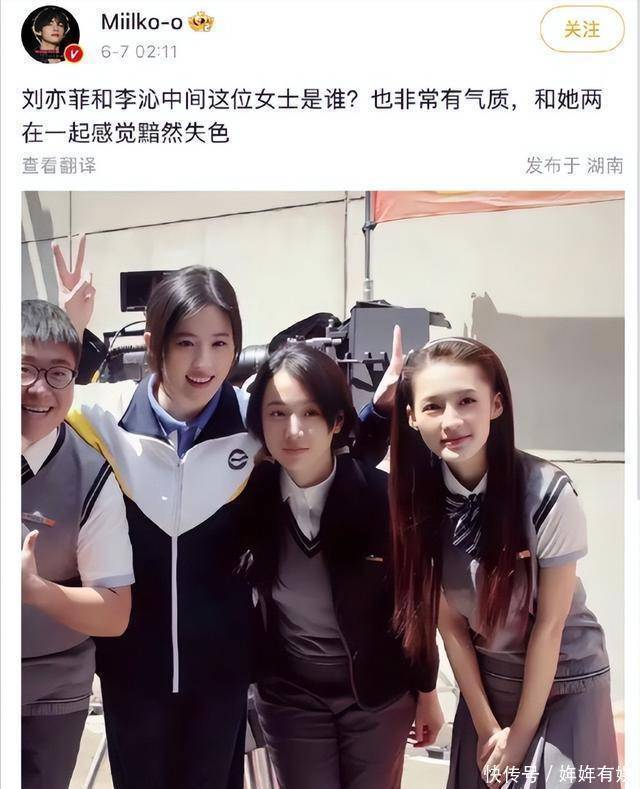Open Miilko-o's profile avatar

click(x=51, y=33)
